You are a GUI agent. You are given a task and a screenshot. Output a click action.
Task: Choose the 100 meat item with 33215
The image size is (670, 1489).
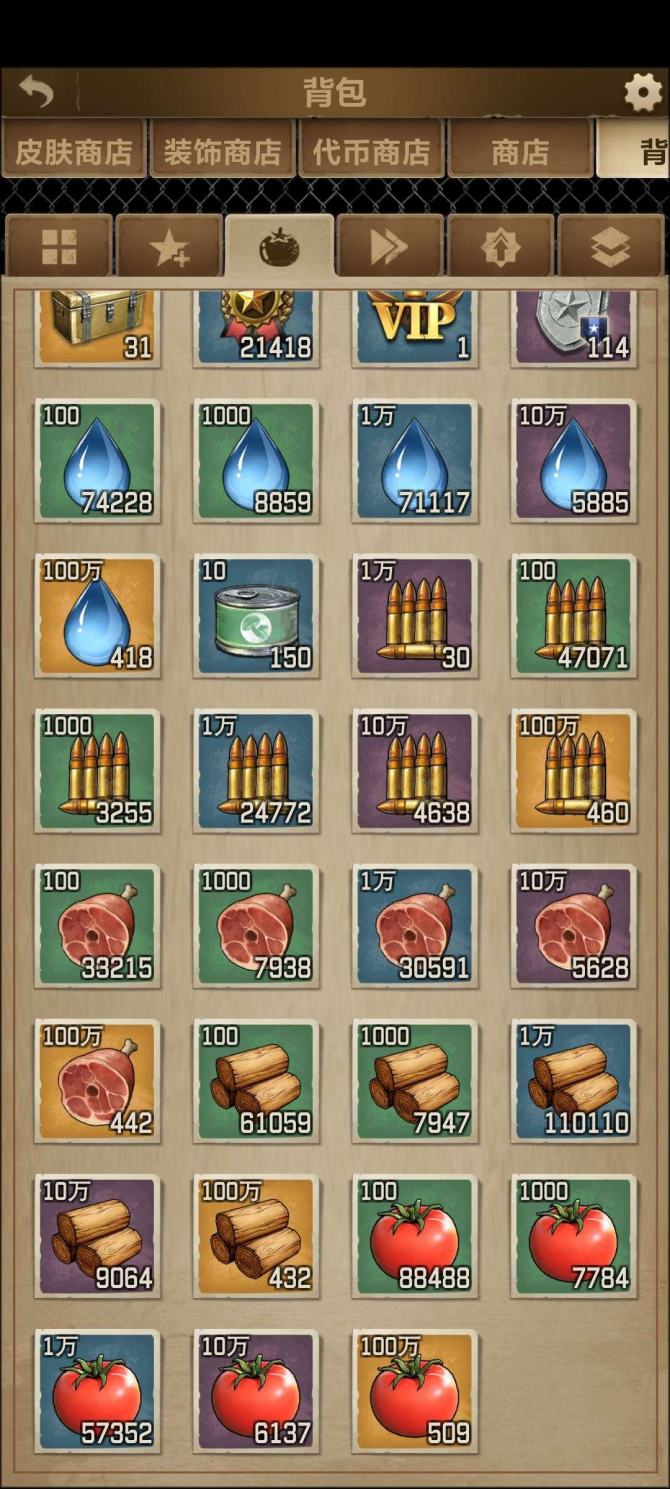point(97,925)
